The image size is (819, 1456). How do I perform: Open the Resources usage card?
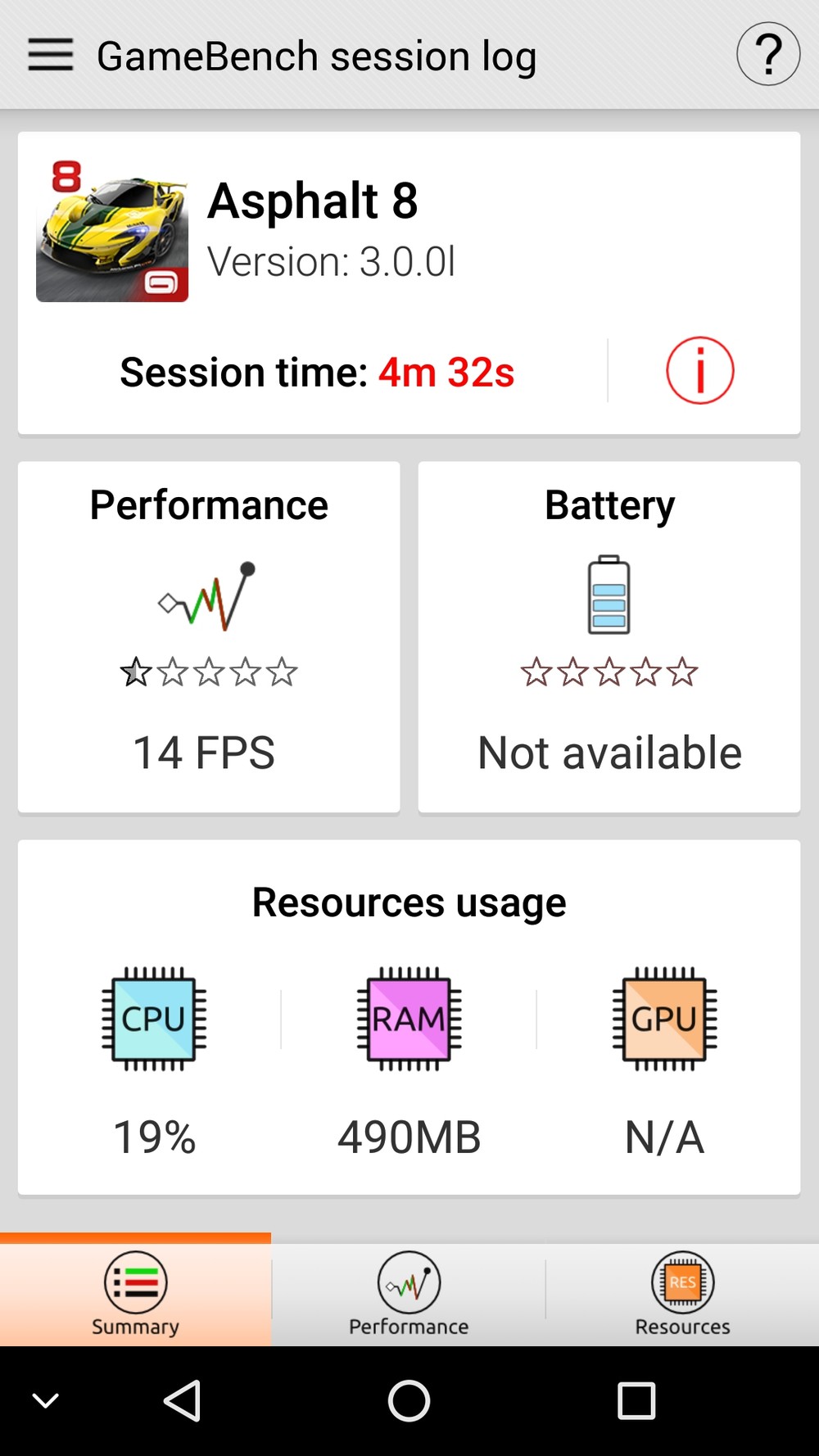pyautogui.click(x=409, y=1016)
